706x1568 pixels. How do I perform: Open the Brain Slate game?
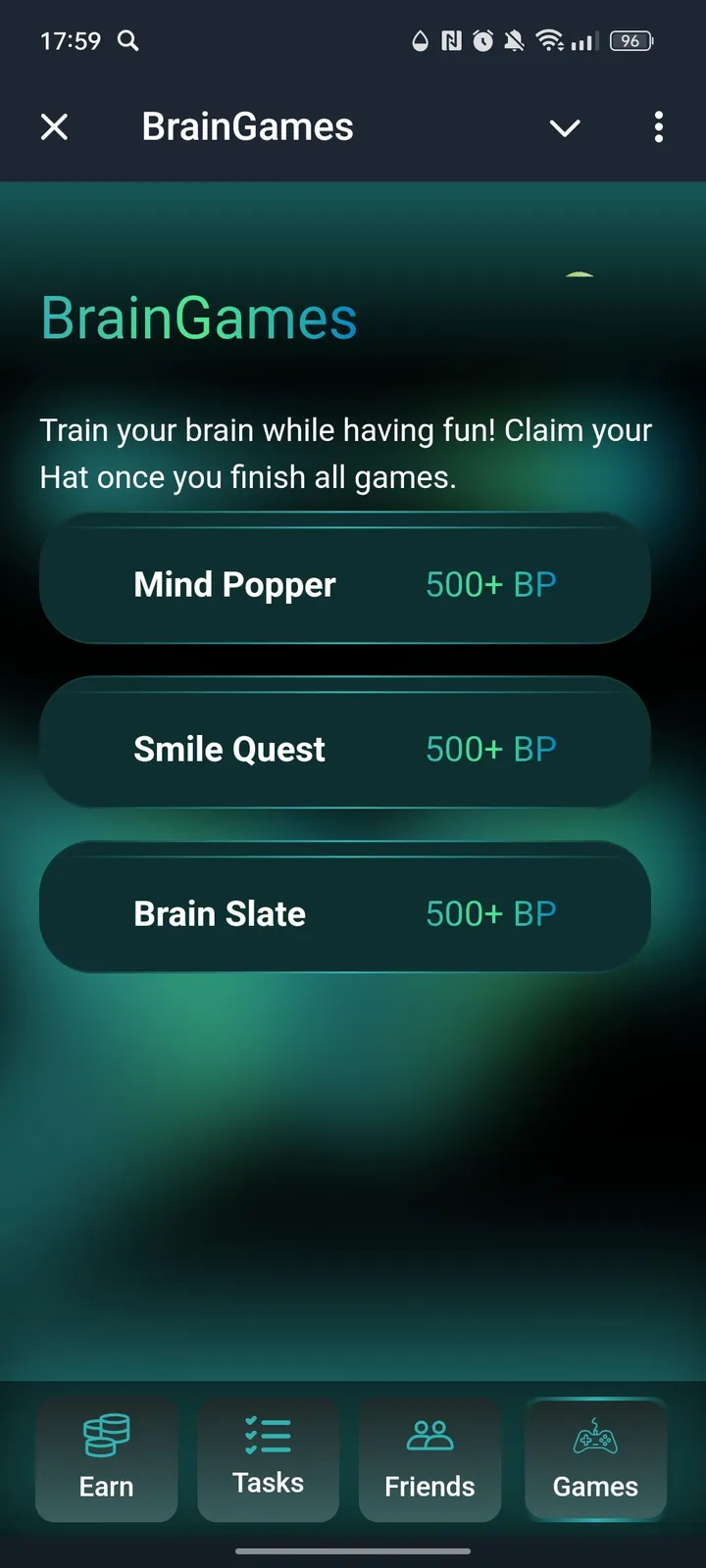coord(345,912)
